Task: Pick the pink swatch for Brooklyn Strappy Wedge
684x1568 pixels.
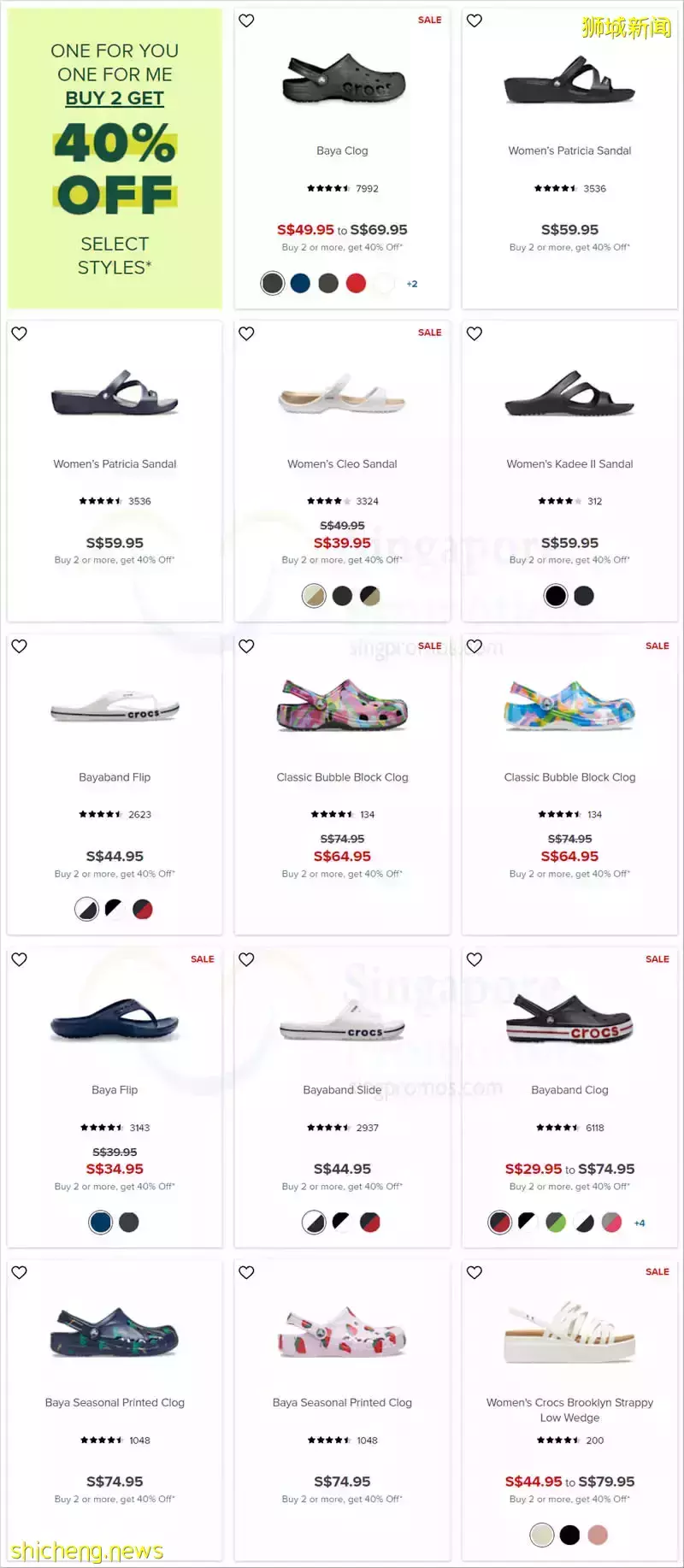Action: 598,1535
